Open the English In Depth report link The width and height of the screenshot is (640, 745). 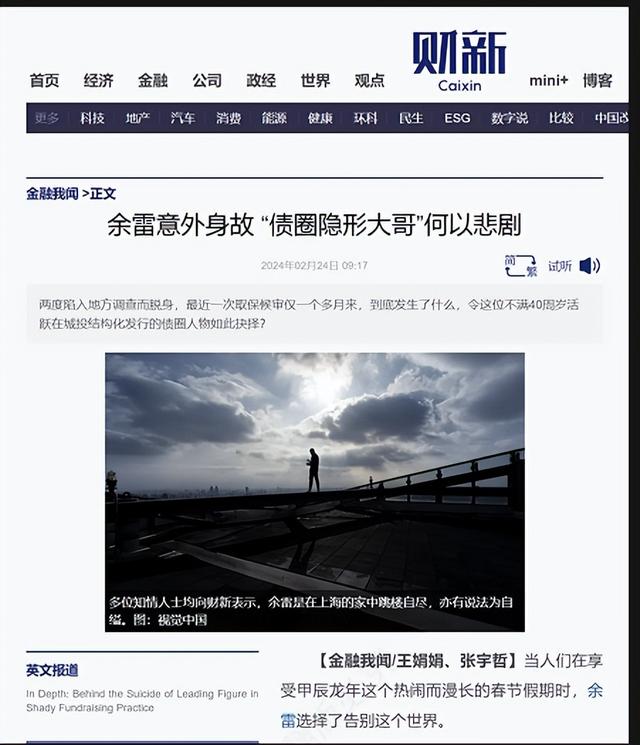(x=141, y=700)
